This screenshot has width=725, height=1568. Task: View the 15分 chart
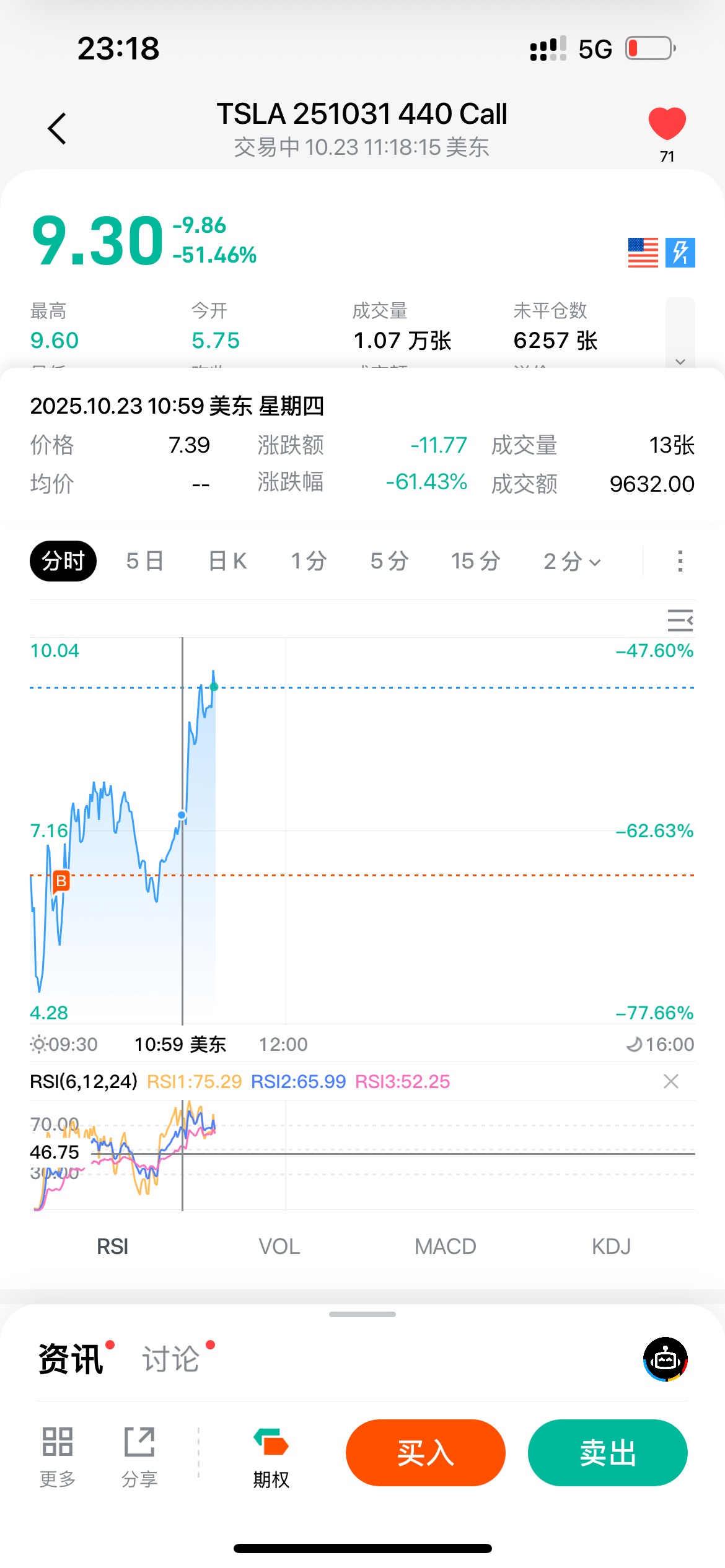pos(475,561)
